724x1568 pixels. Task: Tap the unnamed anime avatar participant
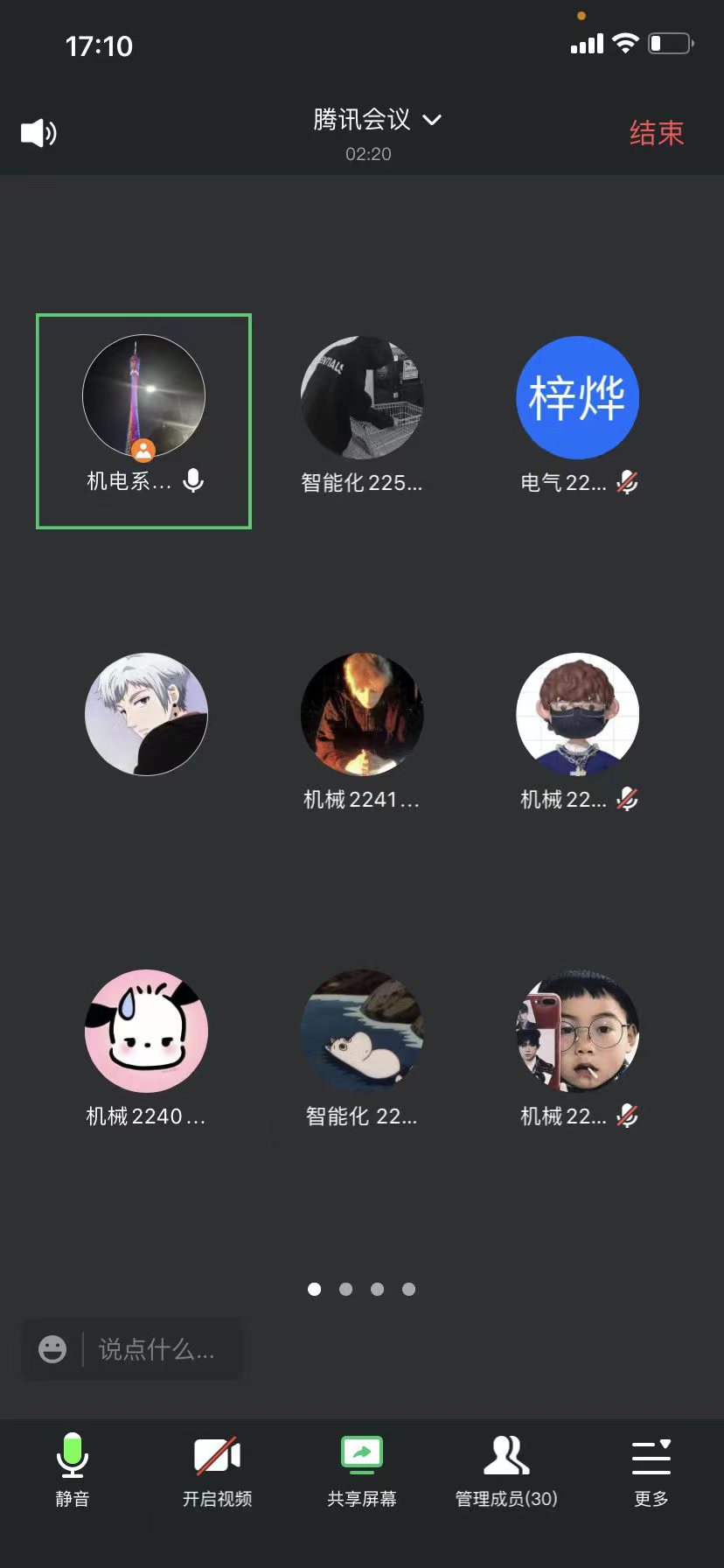point(146,715)
